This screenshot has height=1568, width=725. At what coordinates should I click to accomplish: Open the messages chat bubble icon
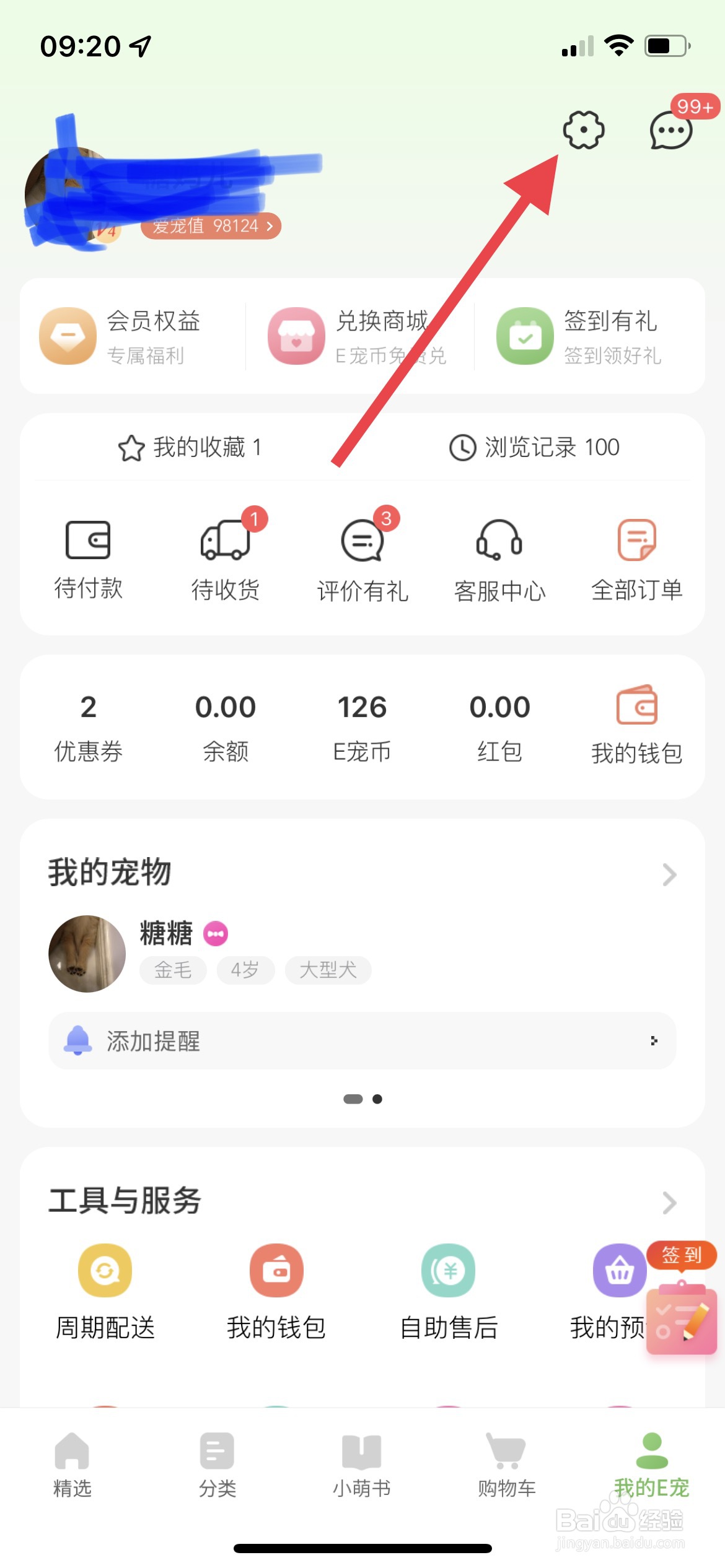pos(670,131)
